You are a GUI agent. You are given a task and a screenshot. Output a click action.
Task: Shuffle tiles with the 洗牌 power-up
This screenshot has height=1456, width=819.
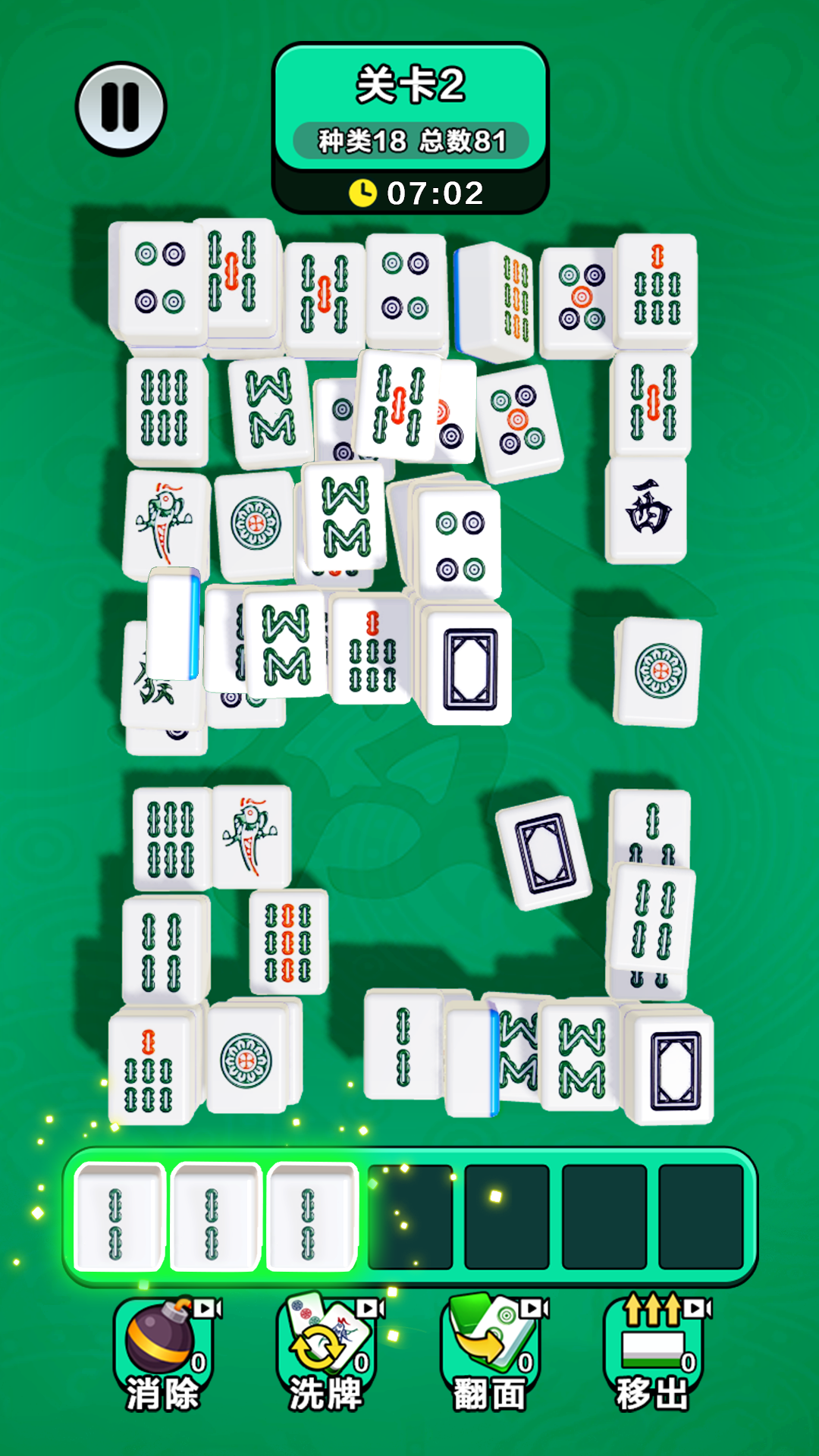pos(328,1352)
